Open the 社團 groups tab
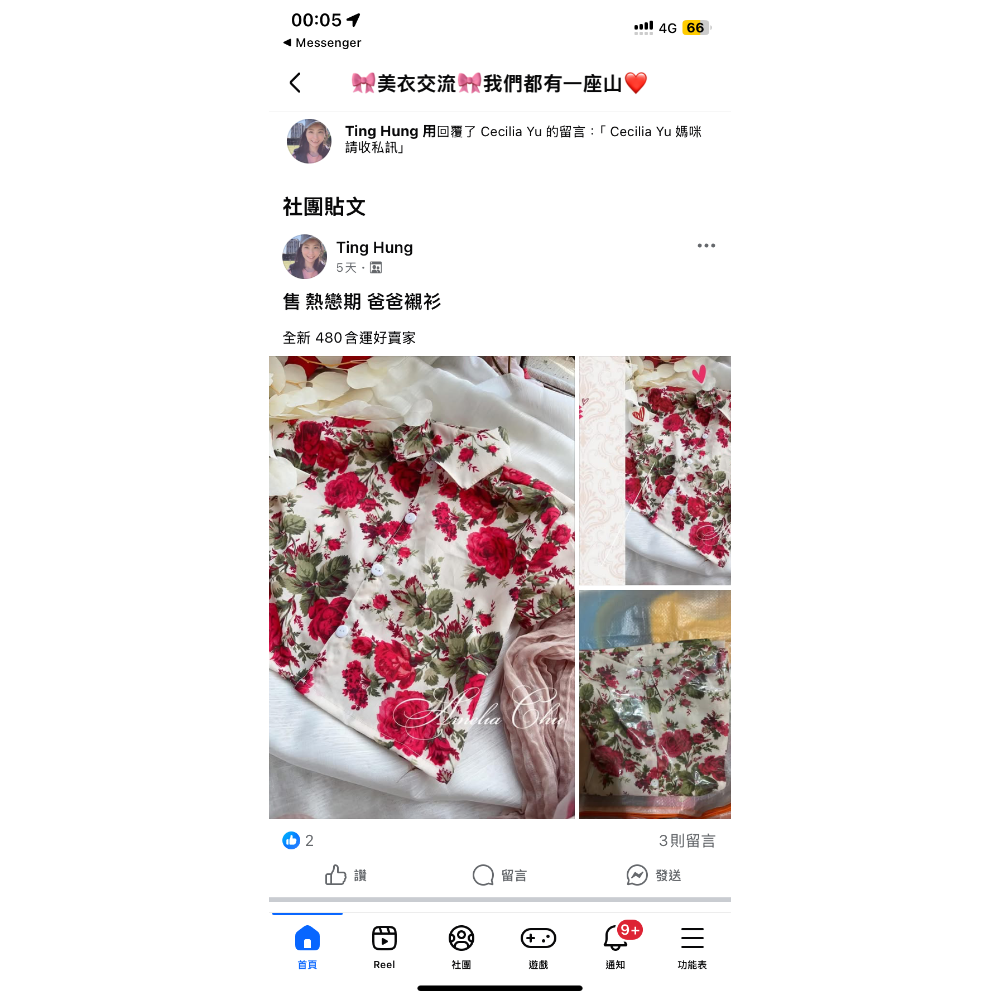The image size is (1000, 1000). click(461, 946)
